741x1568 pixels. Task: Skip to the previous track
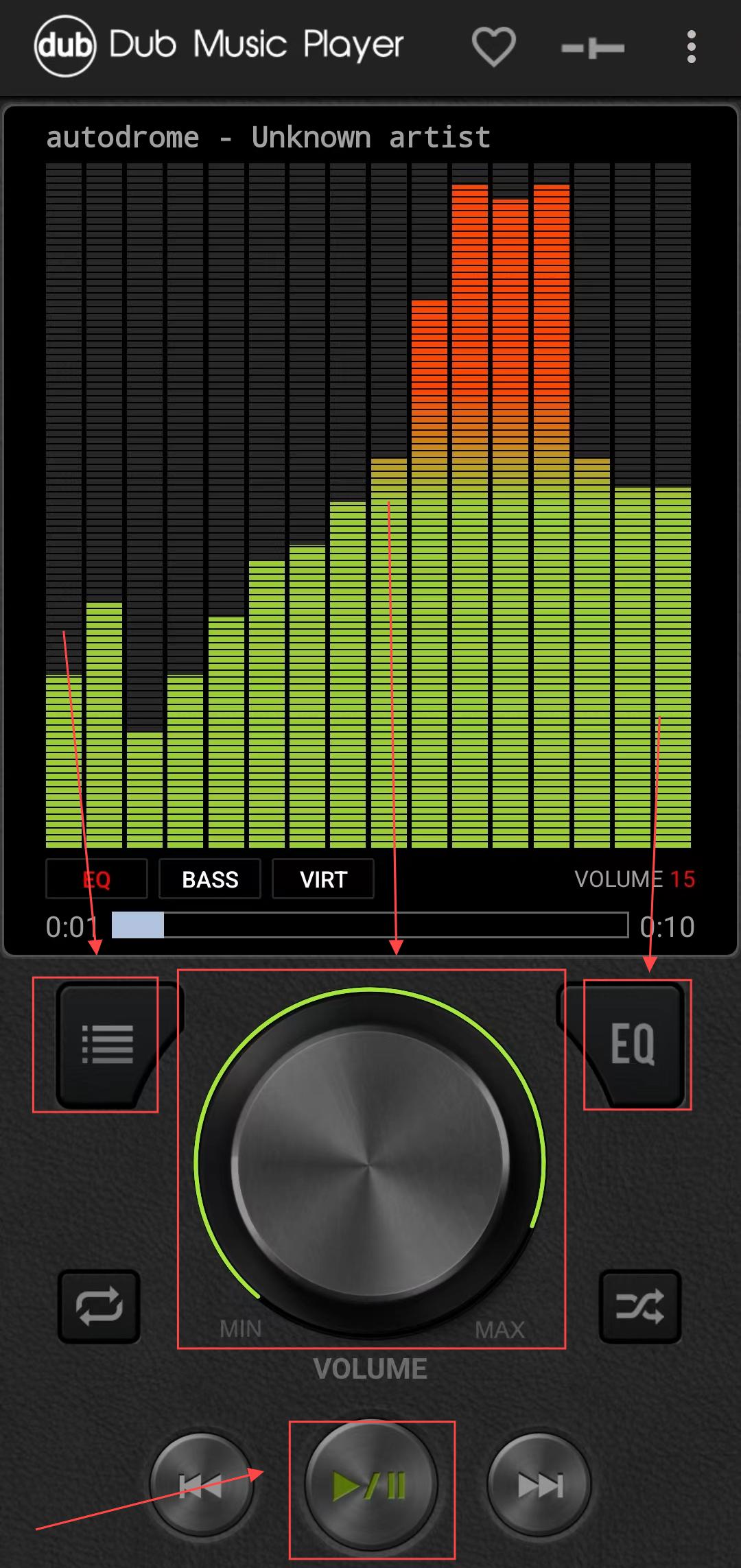(200, 1486)
